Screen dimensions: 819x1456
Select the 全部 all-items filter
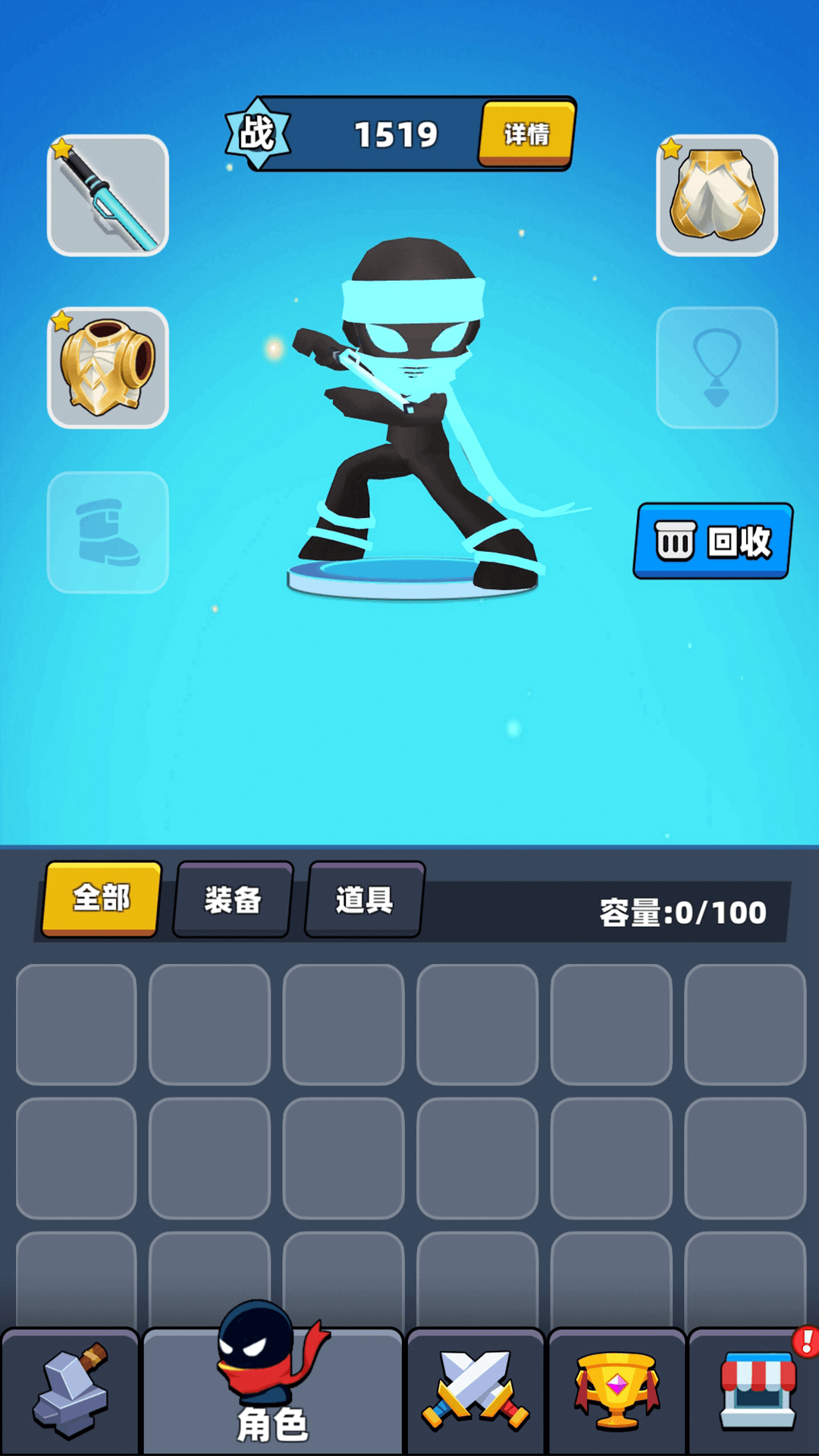tap(99, 899)
